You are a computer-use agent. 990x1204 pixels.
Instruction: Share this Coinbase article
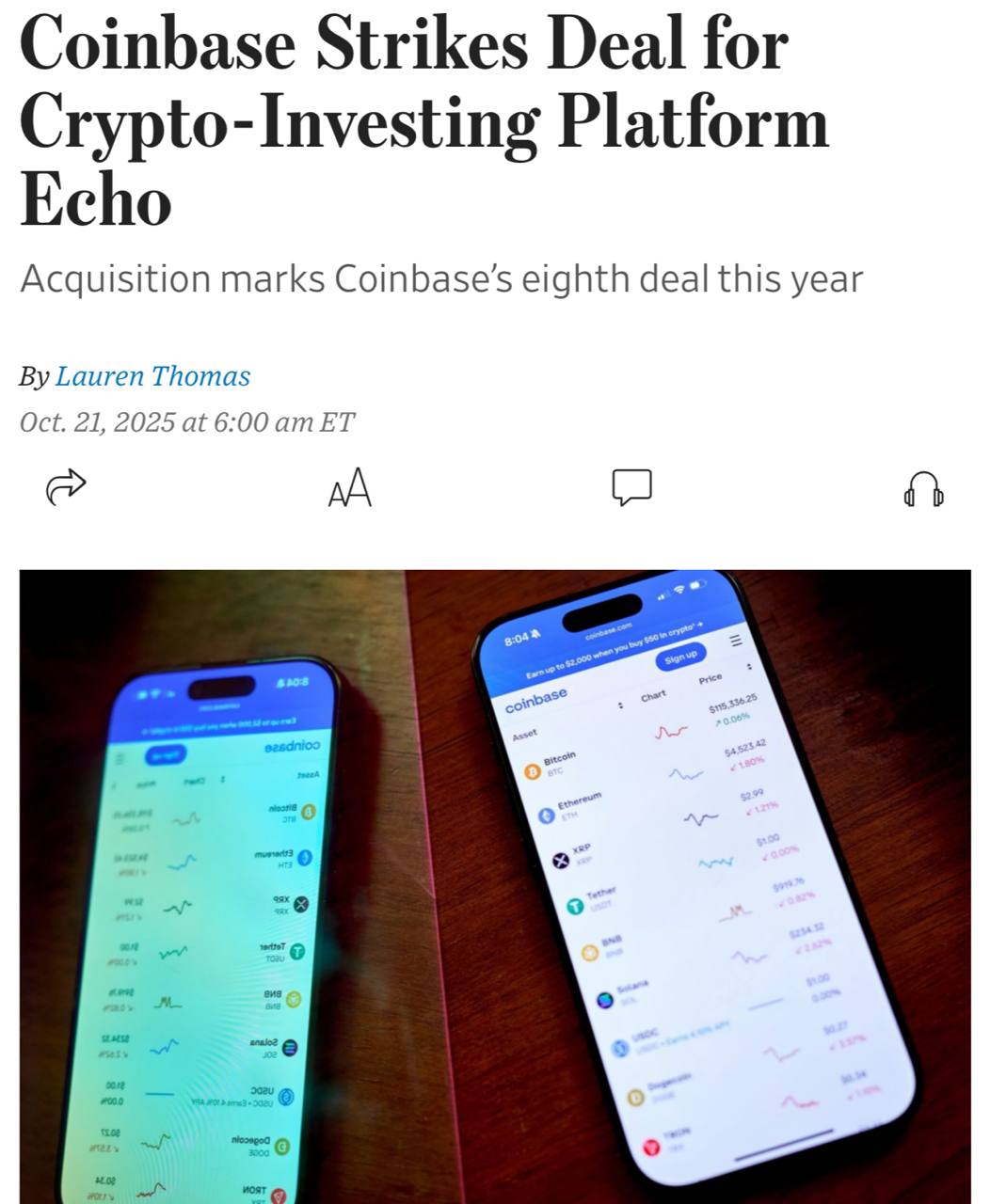pyautogui.click(x=66, y=487)
